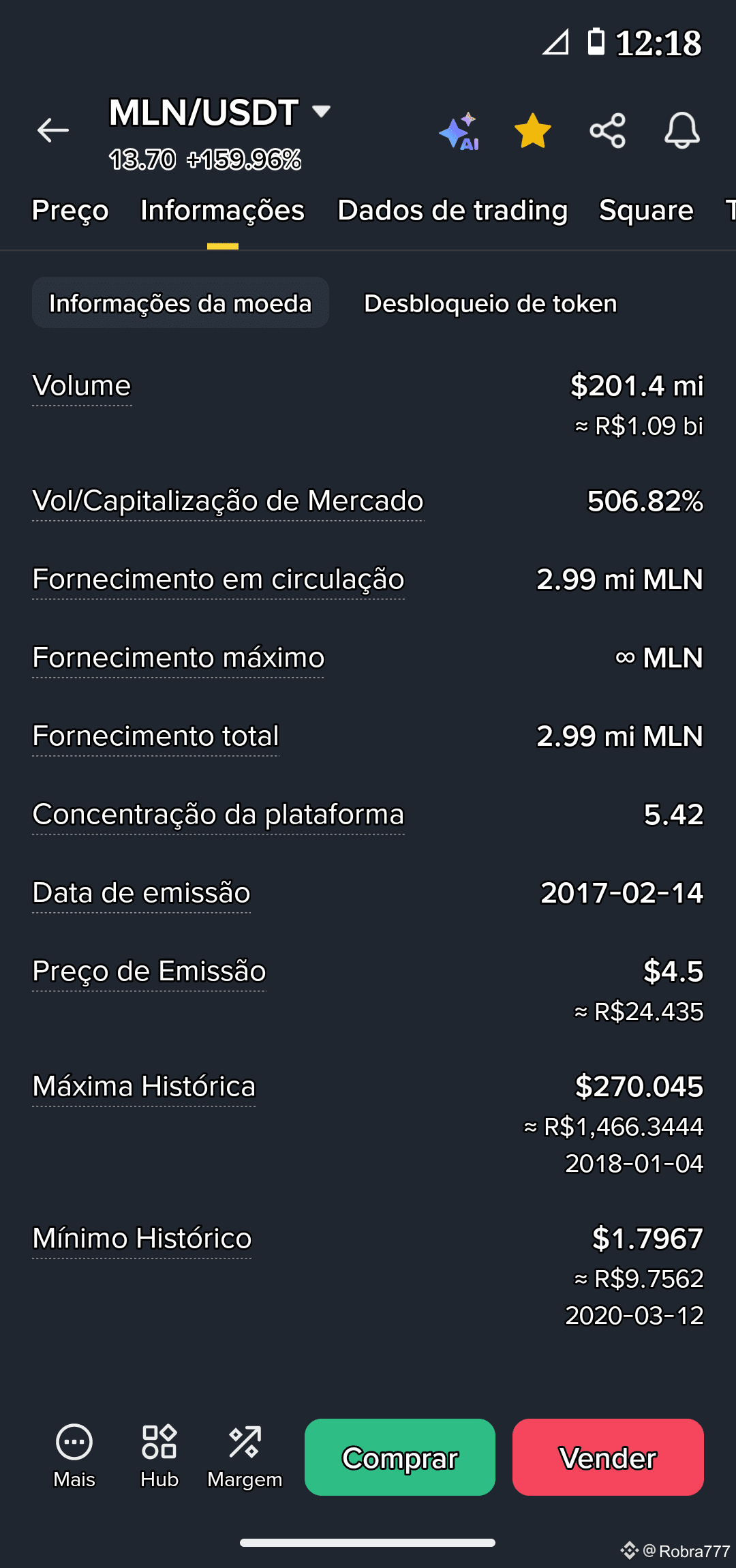Open the price alert bell
Viewport: 736px width, 1568px height.
tap(681, 131)
